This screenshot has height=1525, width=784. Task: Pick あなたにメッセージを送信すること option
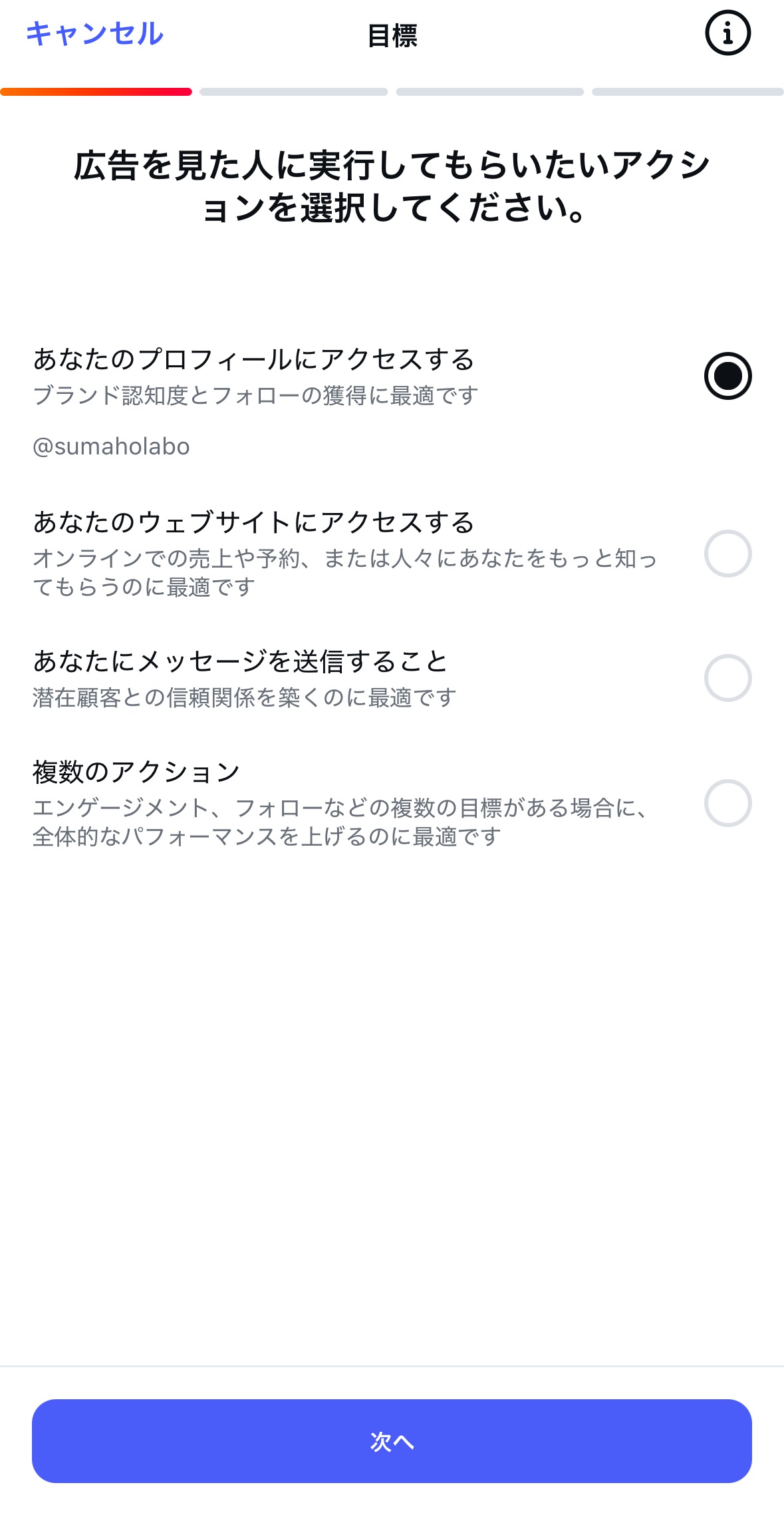727,678
